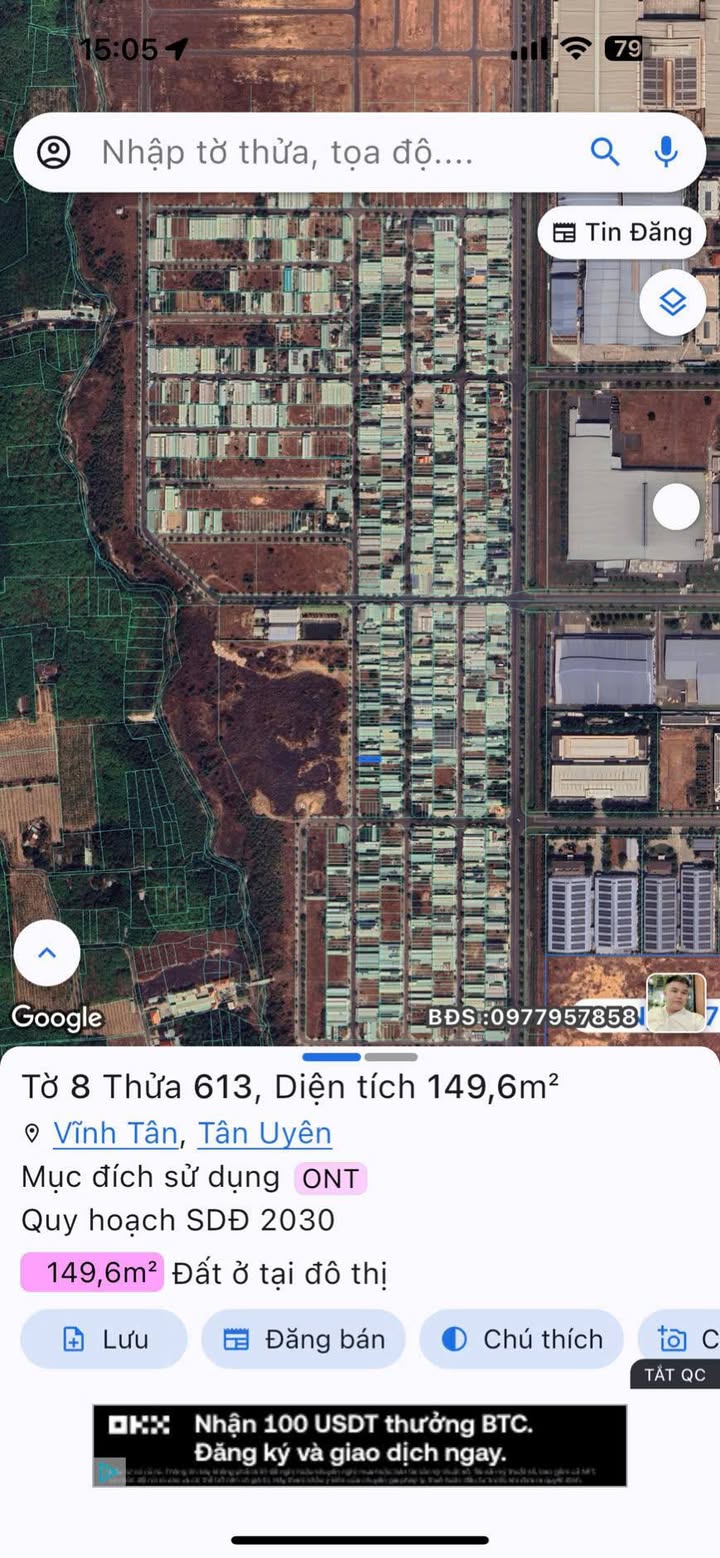Save this parcel with Lưu
Viewport: 720px width, 1558px height.
[x=104, y=1339]
